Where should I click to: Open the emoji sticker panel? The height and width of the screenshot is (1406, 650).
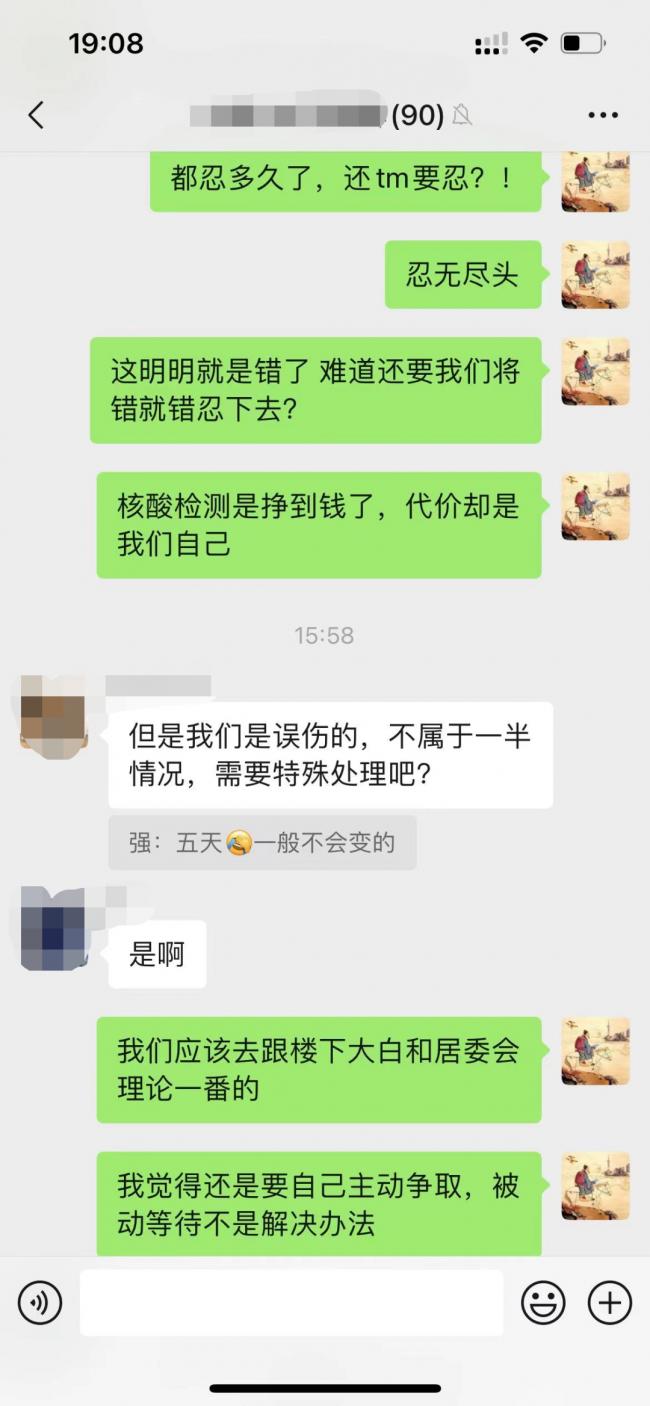click(x=543, y=1303)
